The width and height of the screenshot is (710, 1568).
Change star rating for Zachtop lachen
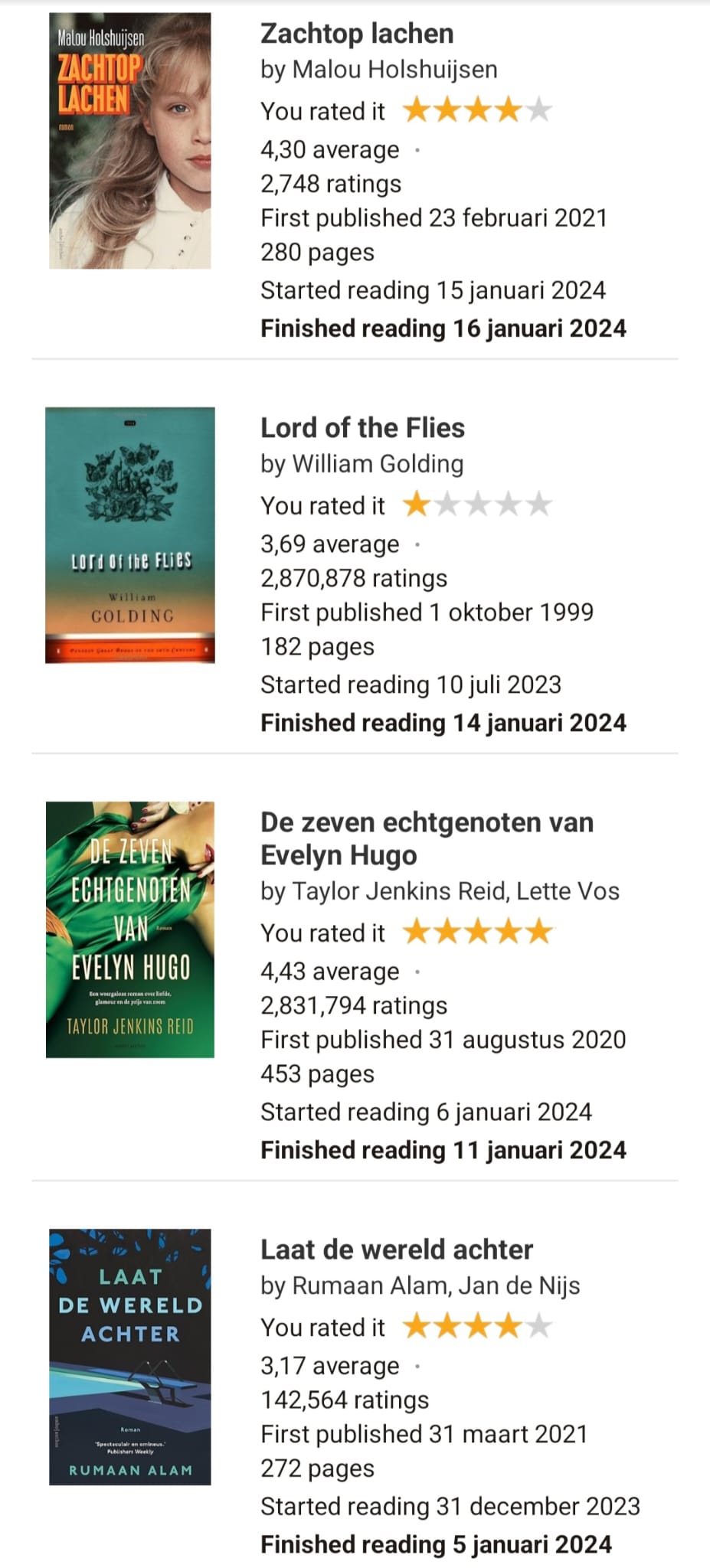(477, 110)
